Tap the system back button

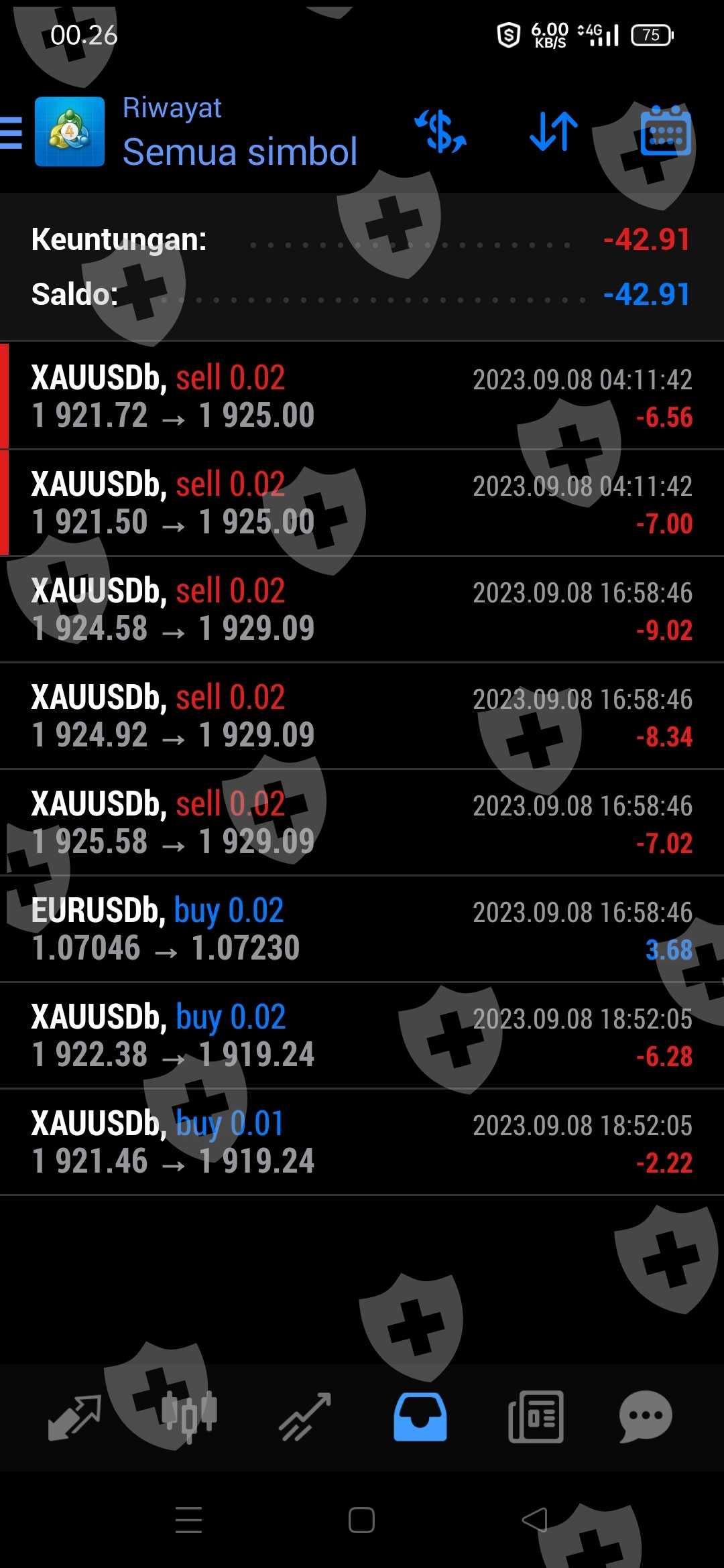534,1520
